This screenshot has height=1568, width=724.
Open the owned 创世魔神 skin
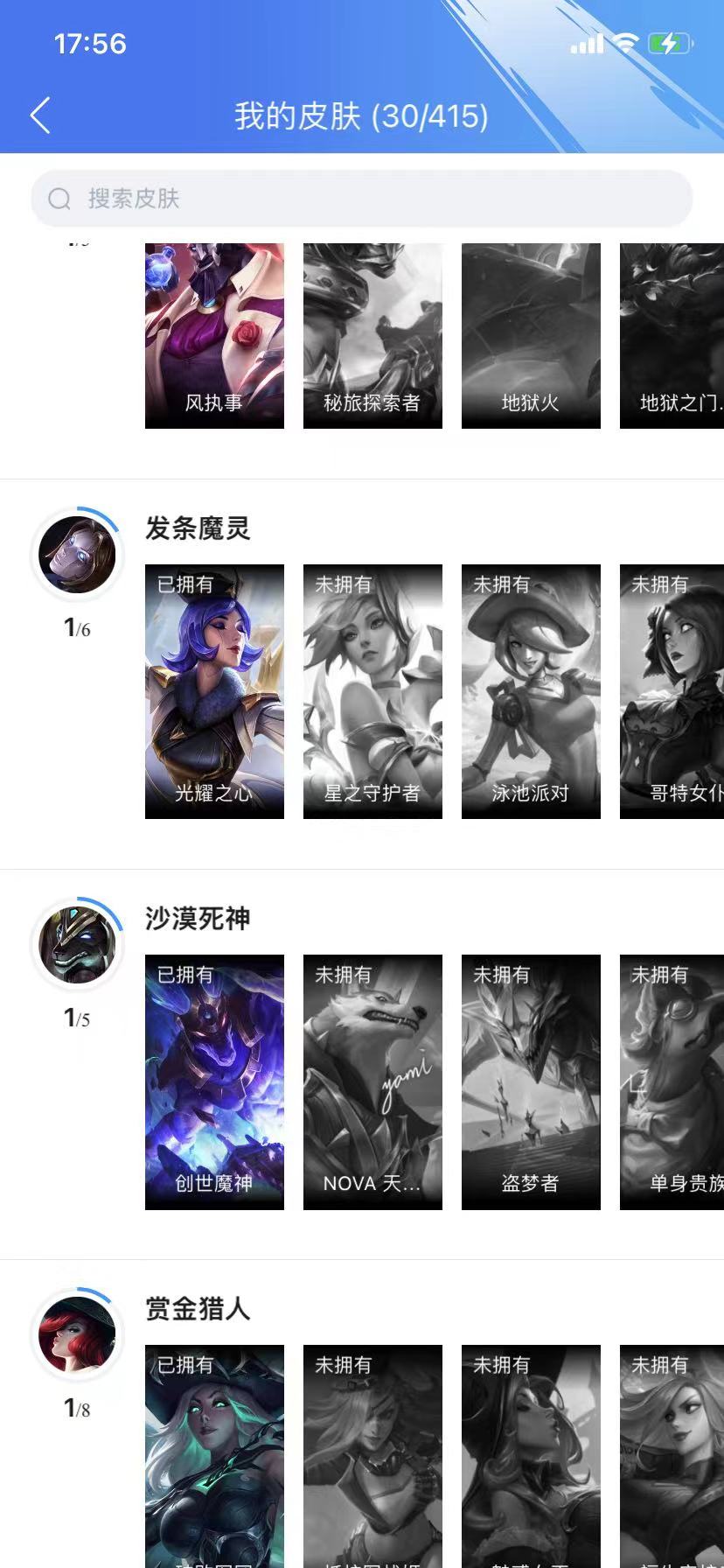(x=214, y=1081)
